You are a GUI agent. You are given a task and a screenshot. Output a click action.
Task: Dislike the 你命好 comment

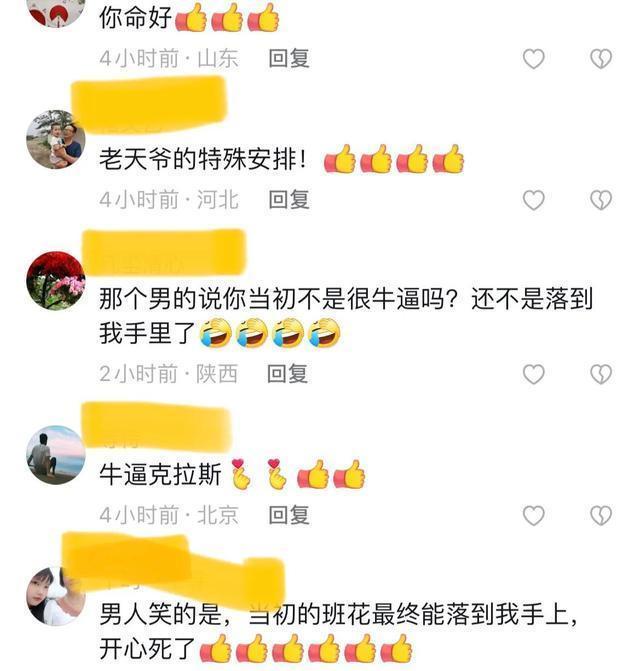coord(600,58)
